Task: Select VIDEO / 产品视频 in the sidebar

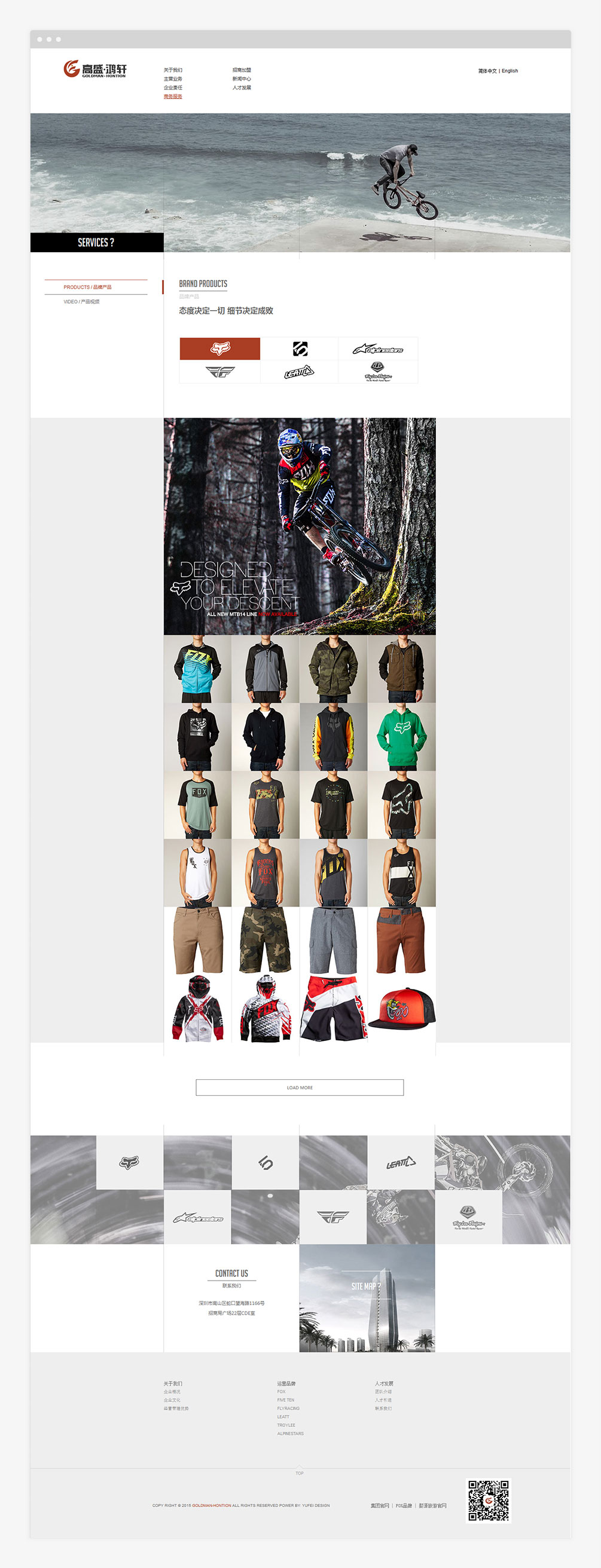Action: [x=81, y=301]
